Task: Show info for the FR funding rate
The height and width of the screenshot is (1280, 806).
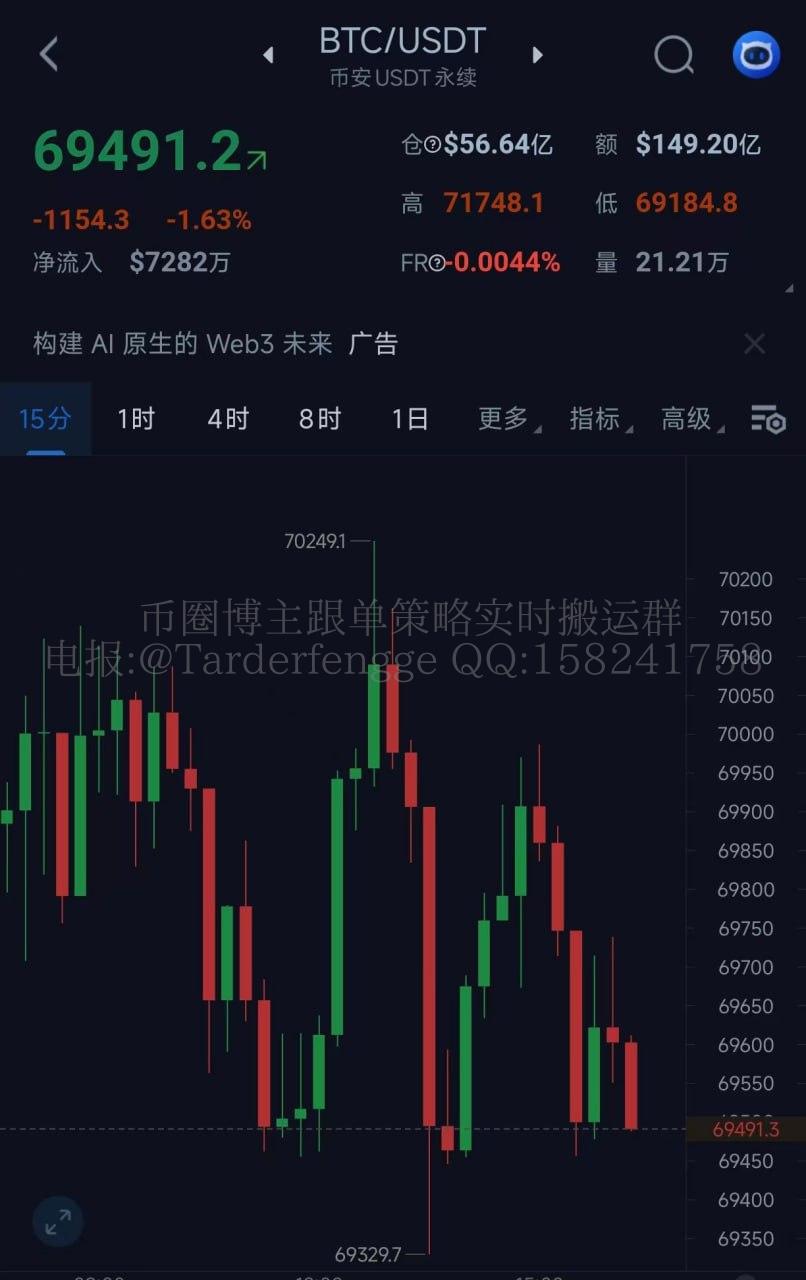Action: pyautogui.click(x=436, y=263)
